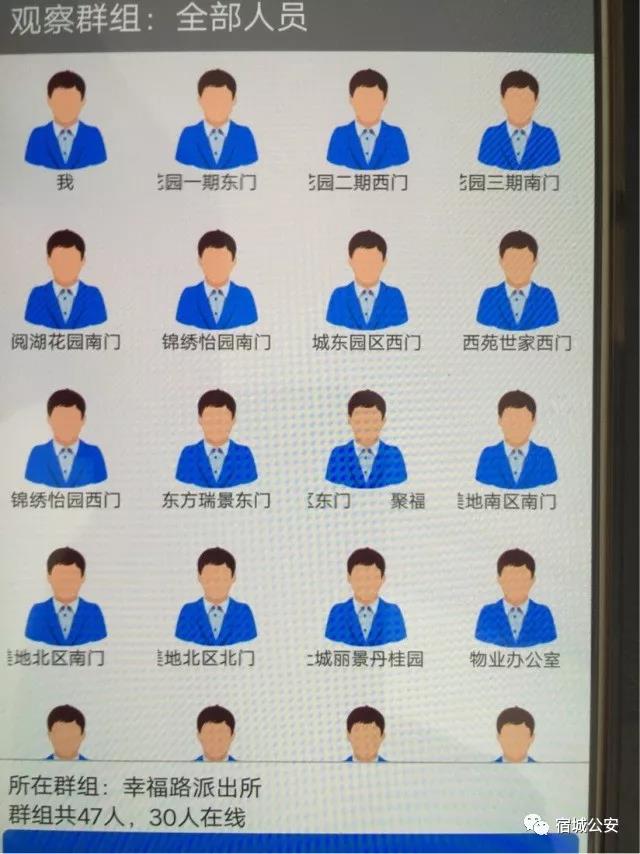The image size is (640, 854).
Task: Open the 地北区北门 member
Action: tap(217, 598)
